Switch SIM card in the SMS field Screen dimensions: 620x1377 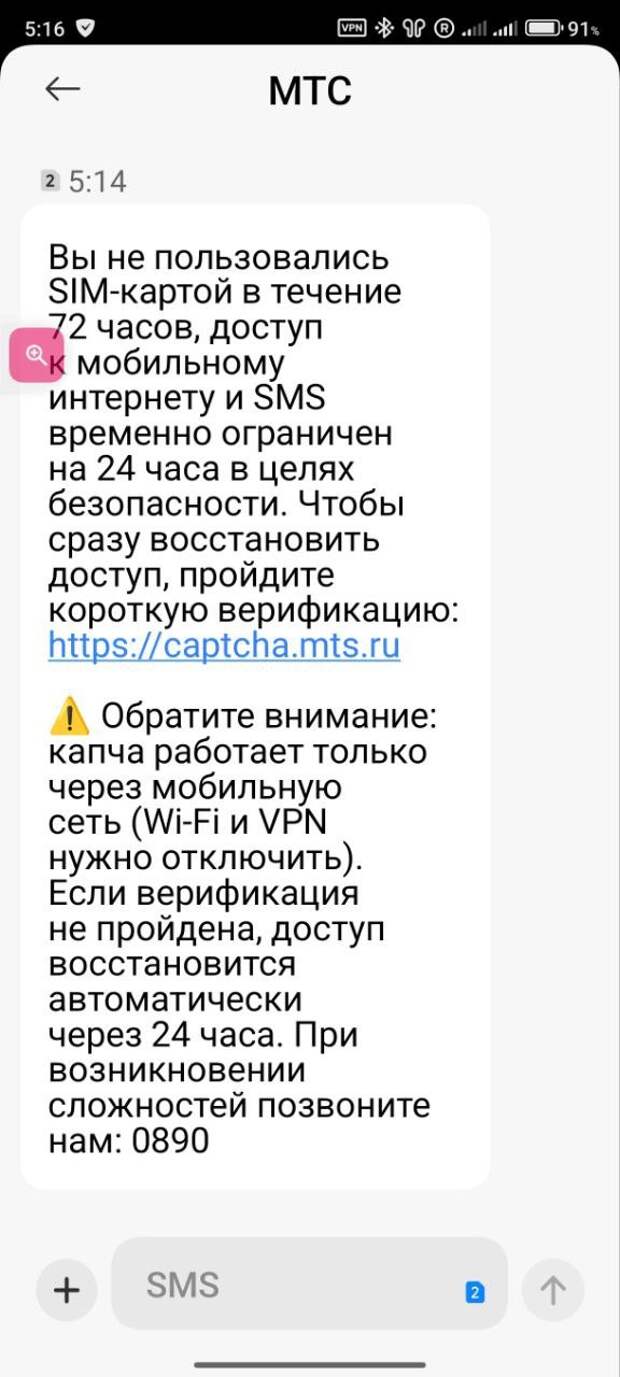tap(475, 1293)
